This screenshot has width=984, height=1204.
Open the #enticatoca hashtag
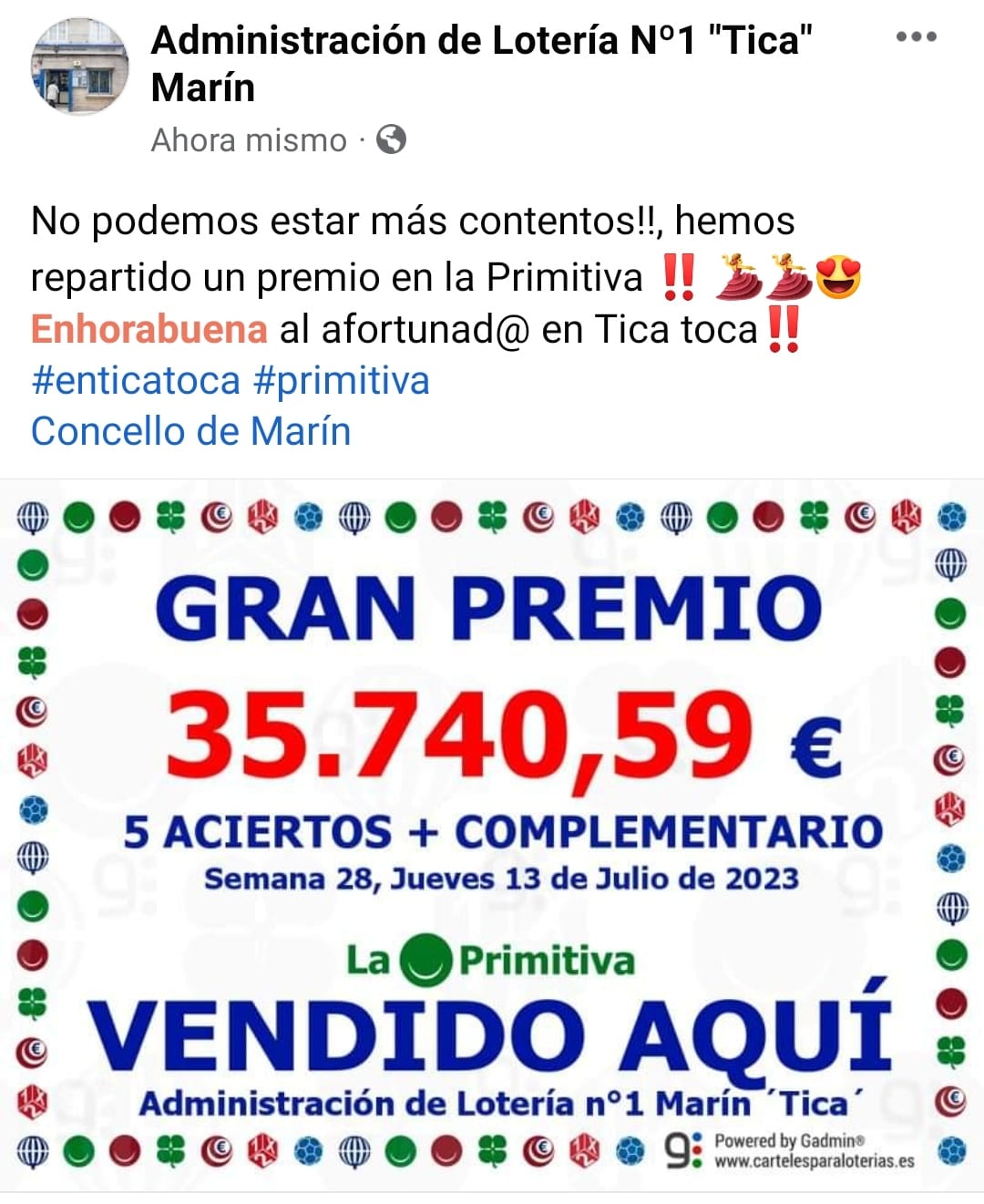point(136,380)
